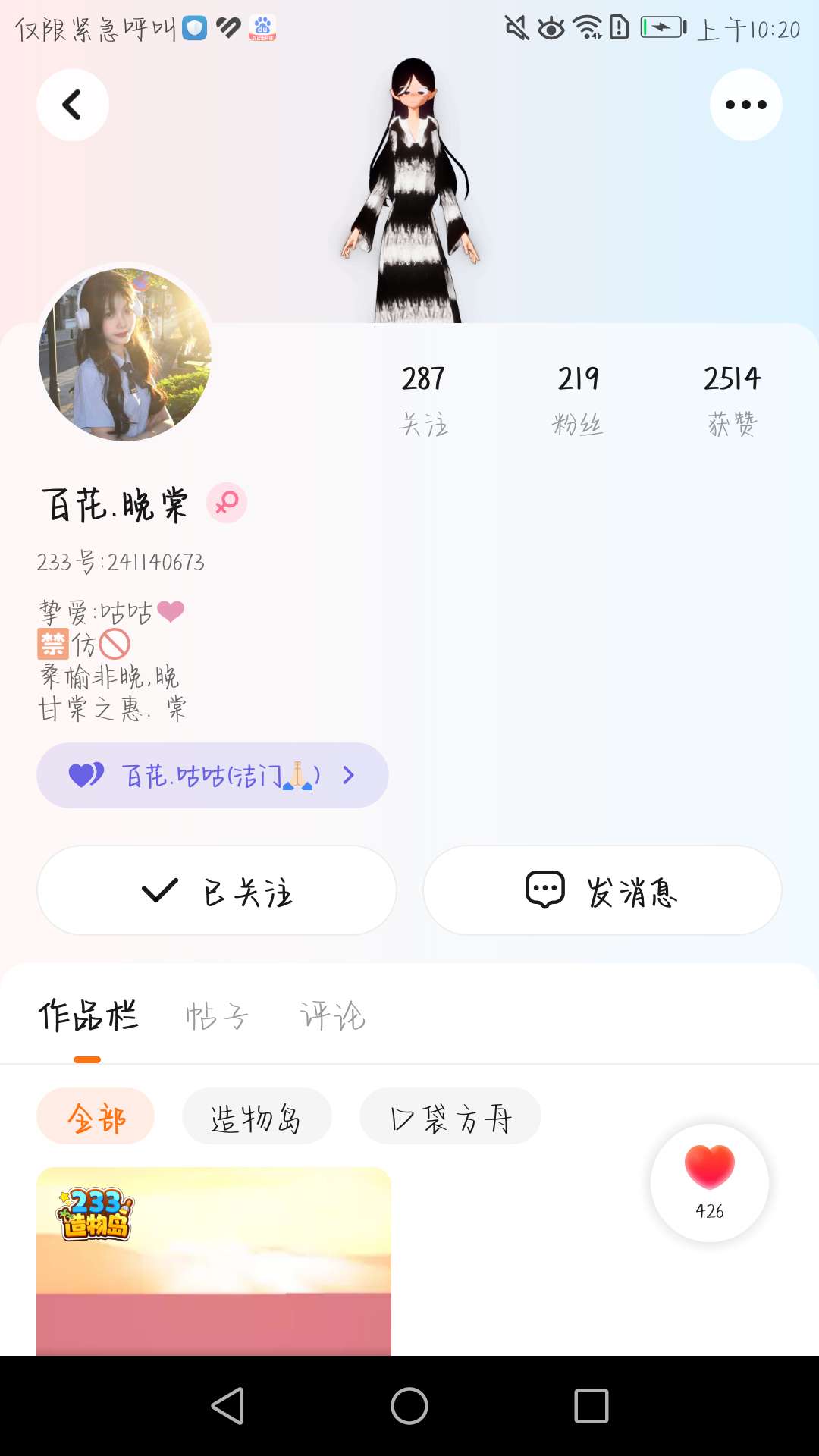This screenshot has height=1456, width=819.
Task: Switch to the 作品栏 tab
Action: pos(88,1016)
